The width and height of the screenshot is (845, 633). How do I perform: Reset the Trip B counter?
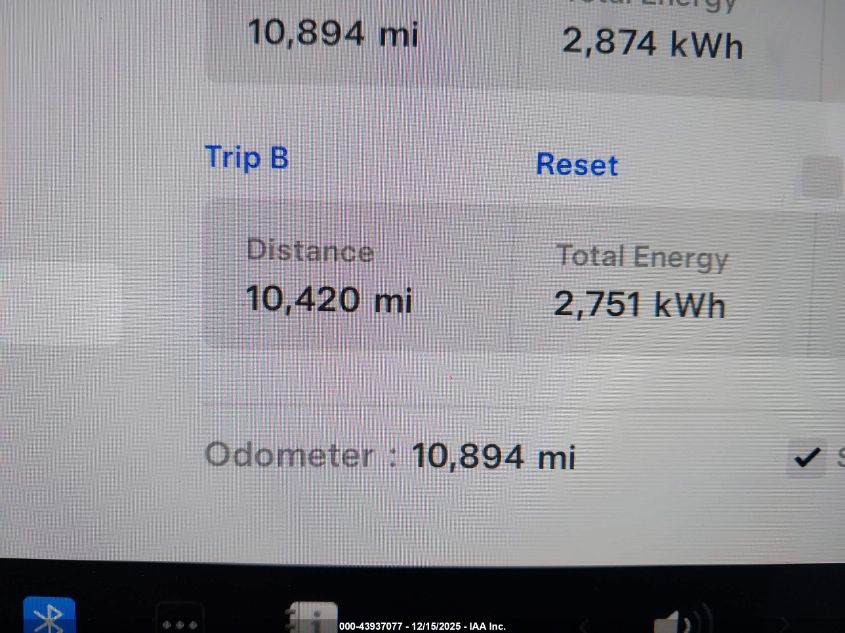[577, 165]
